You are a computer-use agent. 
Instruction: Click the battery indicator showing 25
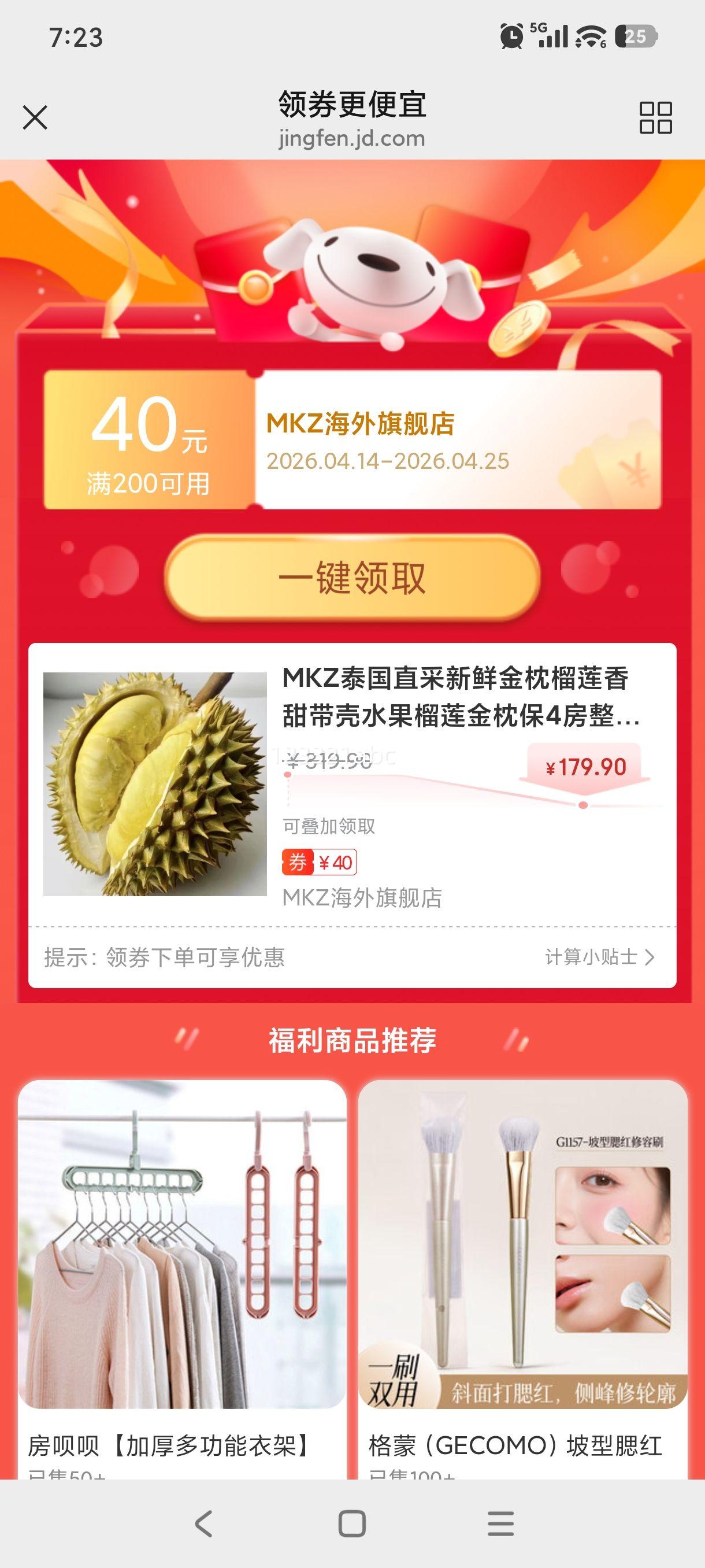point(637,38)
